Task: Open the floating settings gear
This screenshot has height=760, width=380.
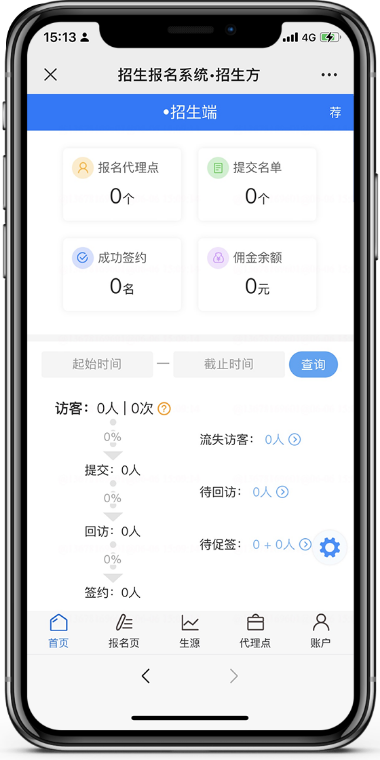Action: [x=330, y=548]
